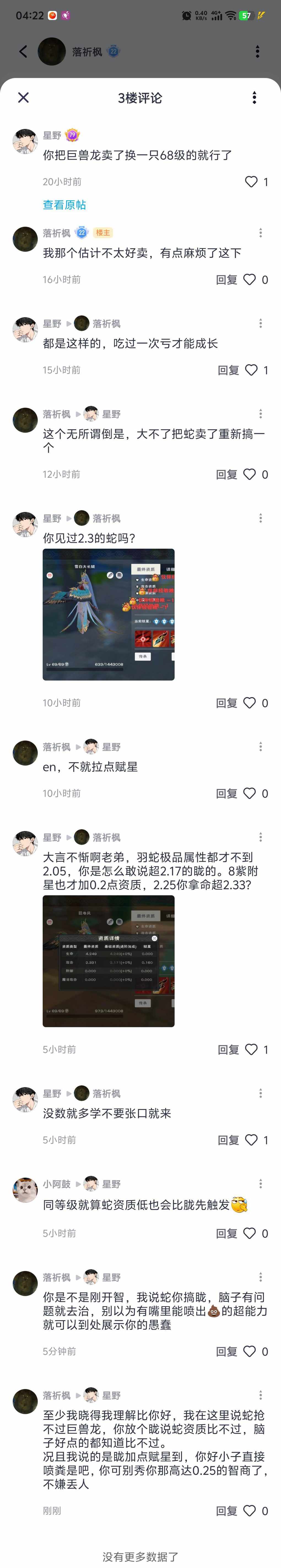281x1568 pixels.
Task: Reply to the comment 大言不惭啊老弟
Action: pyautogui.click(x=228, y=1049)
